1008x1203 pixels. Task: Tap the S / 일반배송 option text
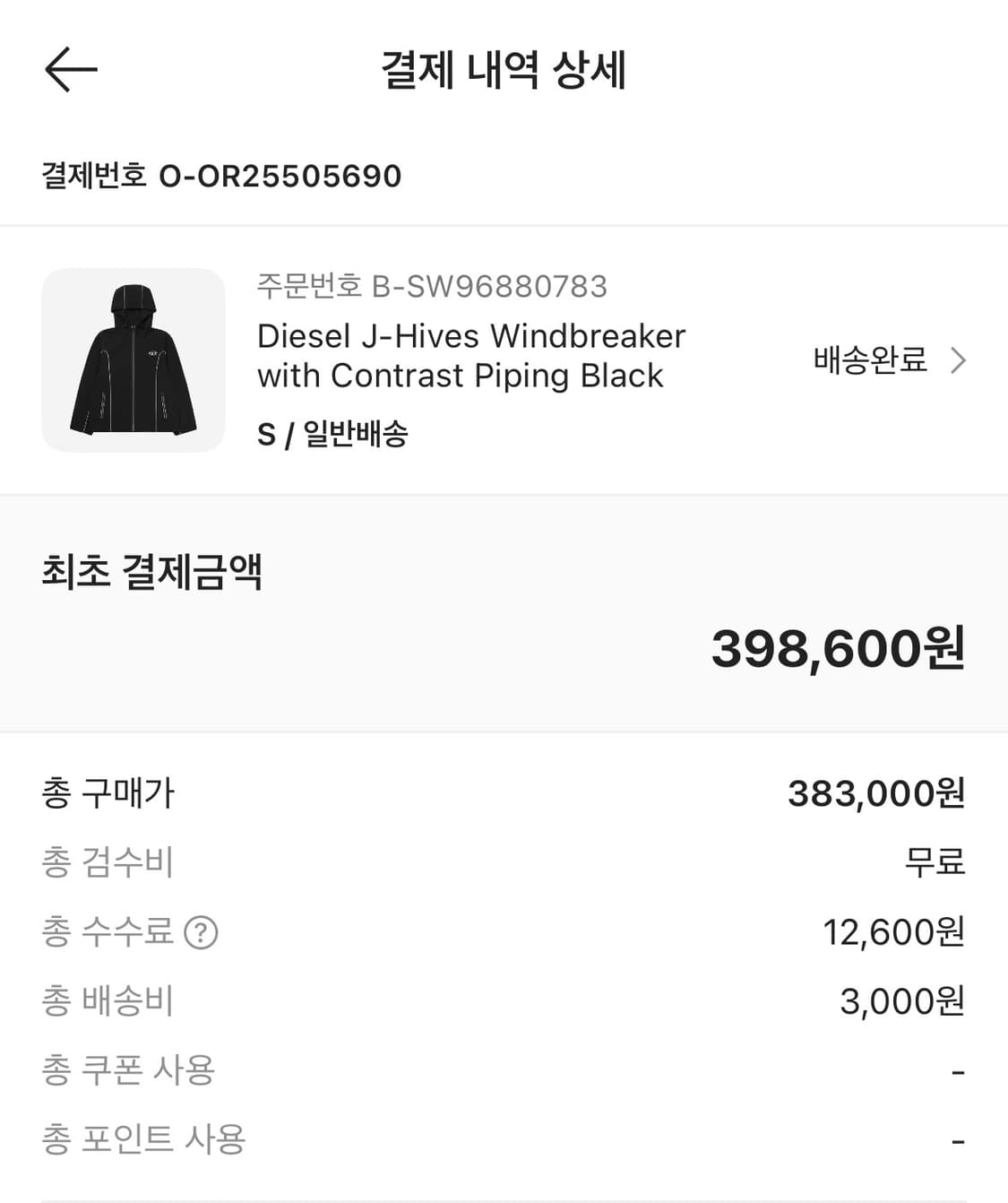[333, 436]
